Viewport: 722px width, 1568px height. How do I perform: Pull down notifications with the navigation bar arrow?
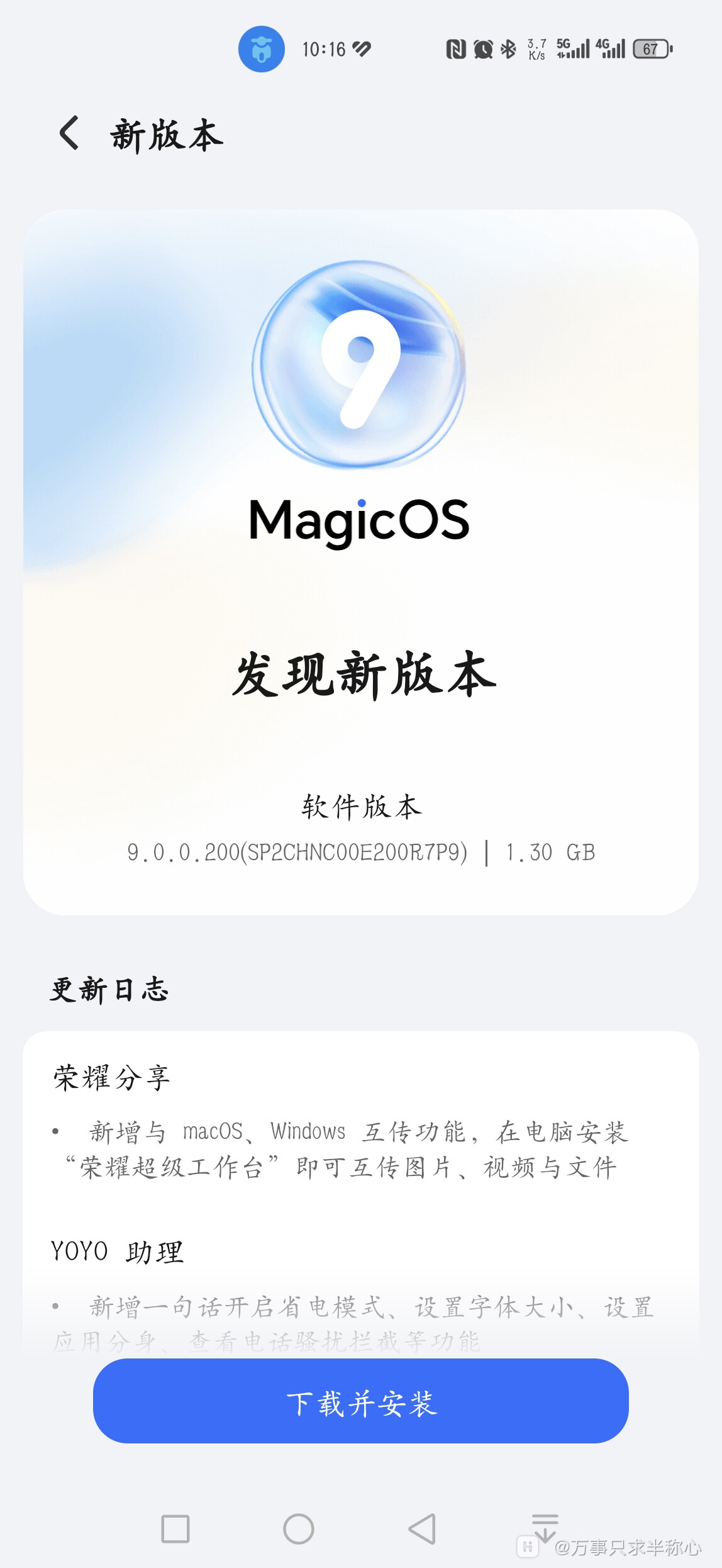click(545, 1527)
